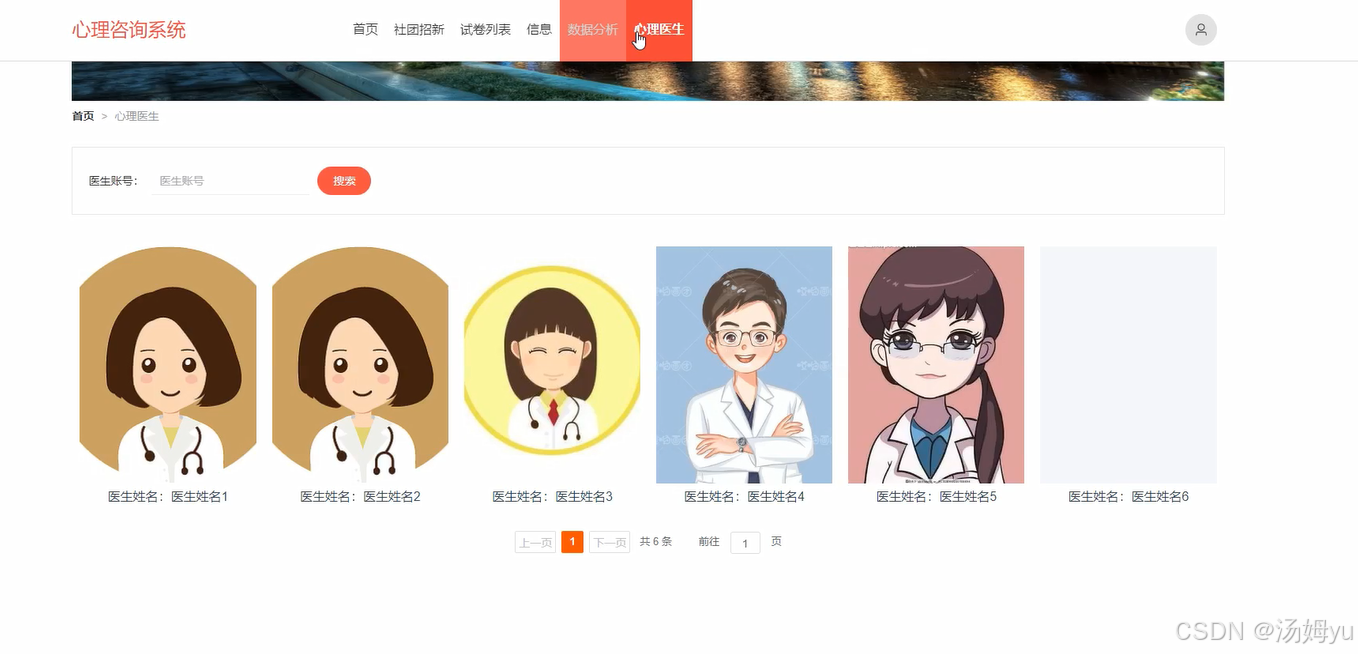Open the doctor card 医生姓名6
The width and height of the screenshot is (1358, 654).
pyautogui.click(x=1128, y=365)
